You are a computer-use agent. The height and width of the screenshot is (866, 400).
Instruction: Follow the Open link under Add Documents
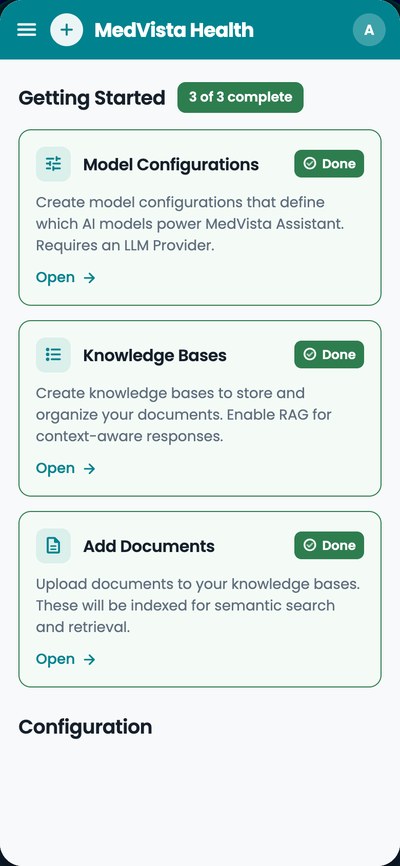click(66, 659)
